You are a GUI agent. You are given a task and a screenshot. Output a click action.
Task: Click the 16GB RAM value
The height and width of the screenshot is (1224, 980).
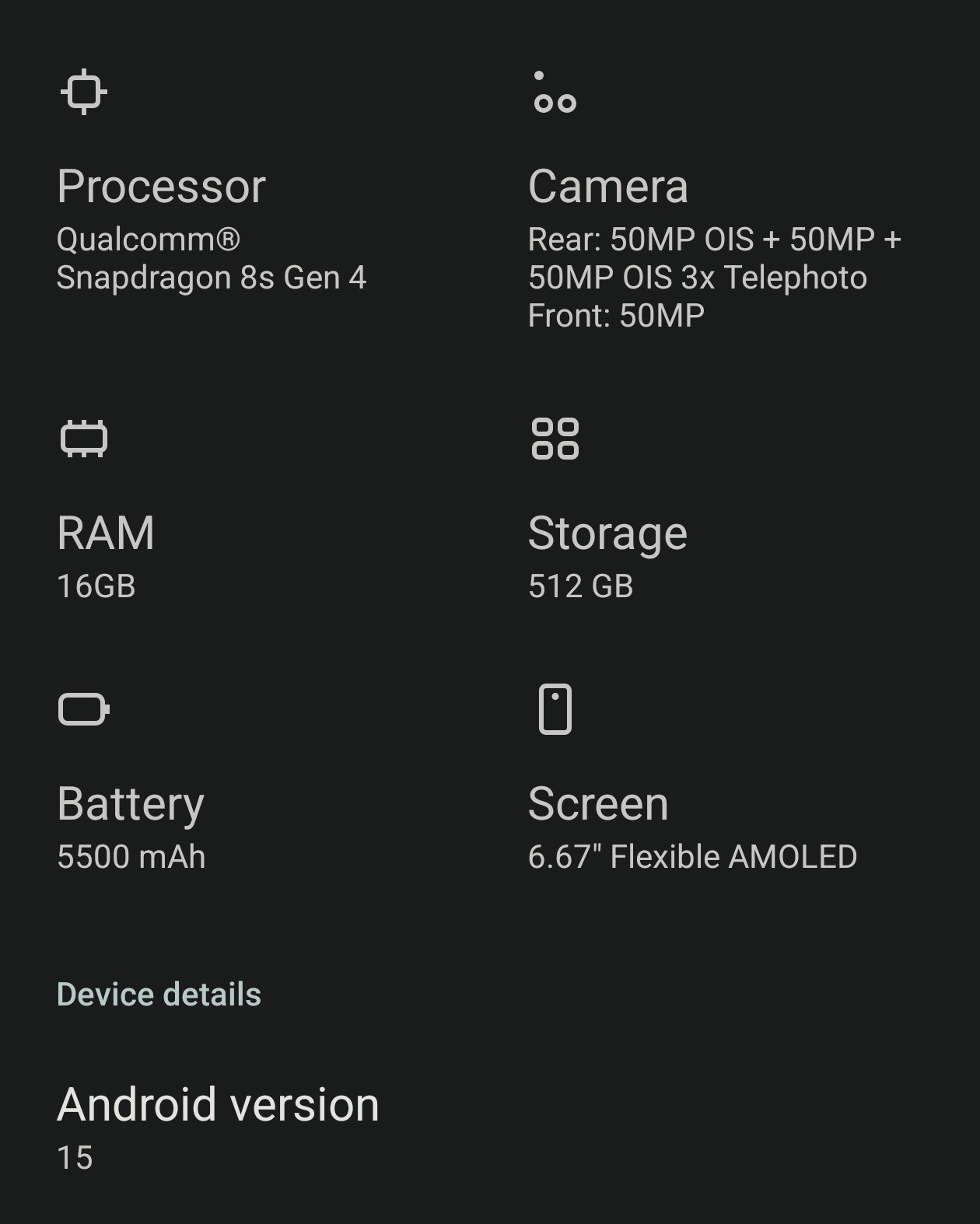click(96, 589)
